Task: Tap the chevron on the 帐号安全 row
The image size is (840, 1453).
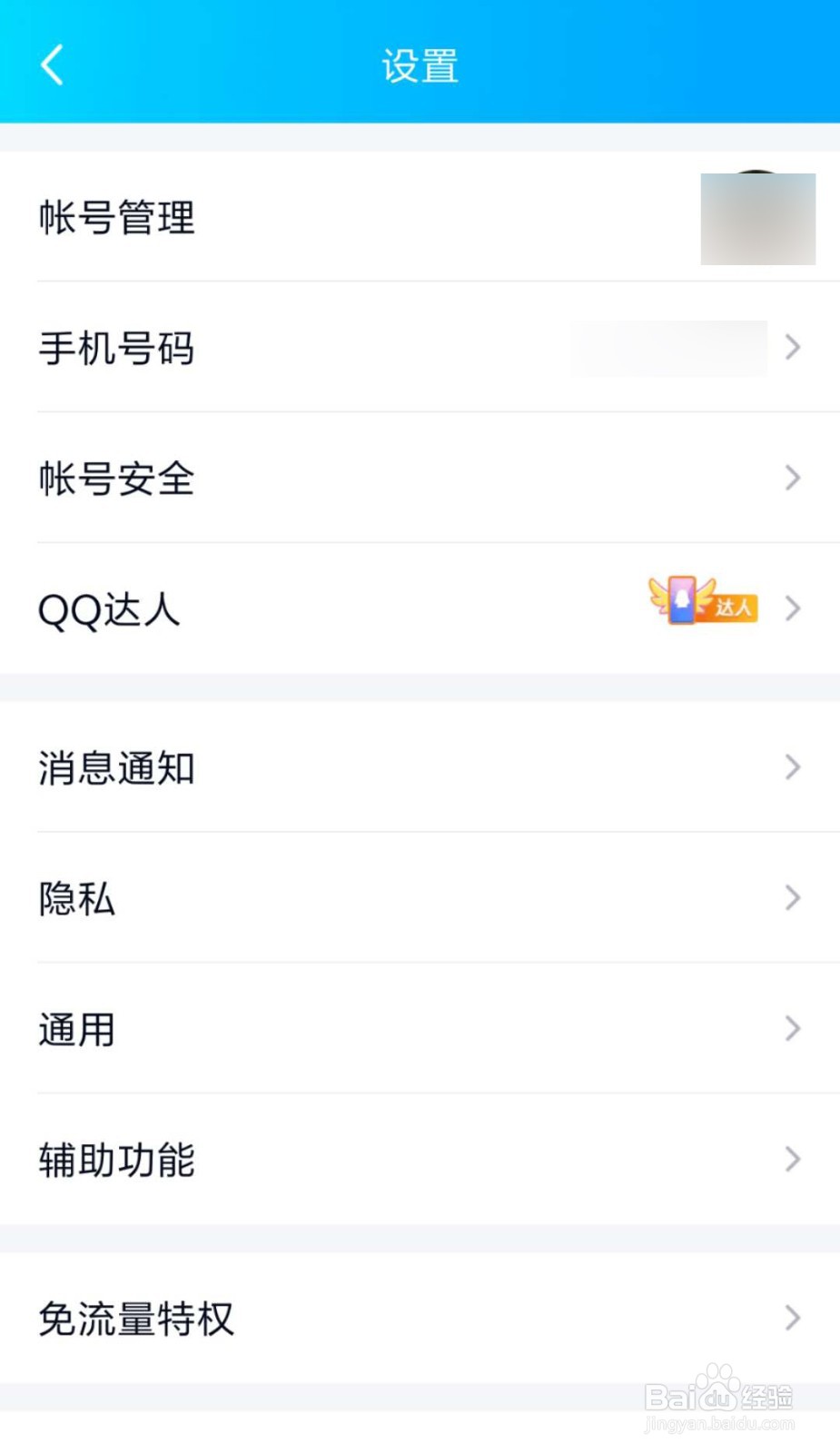Action: click(x=792, y=479)
